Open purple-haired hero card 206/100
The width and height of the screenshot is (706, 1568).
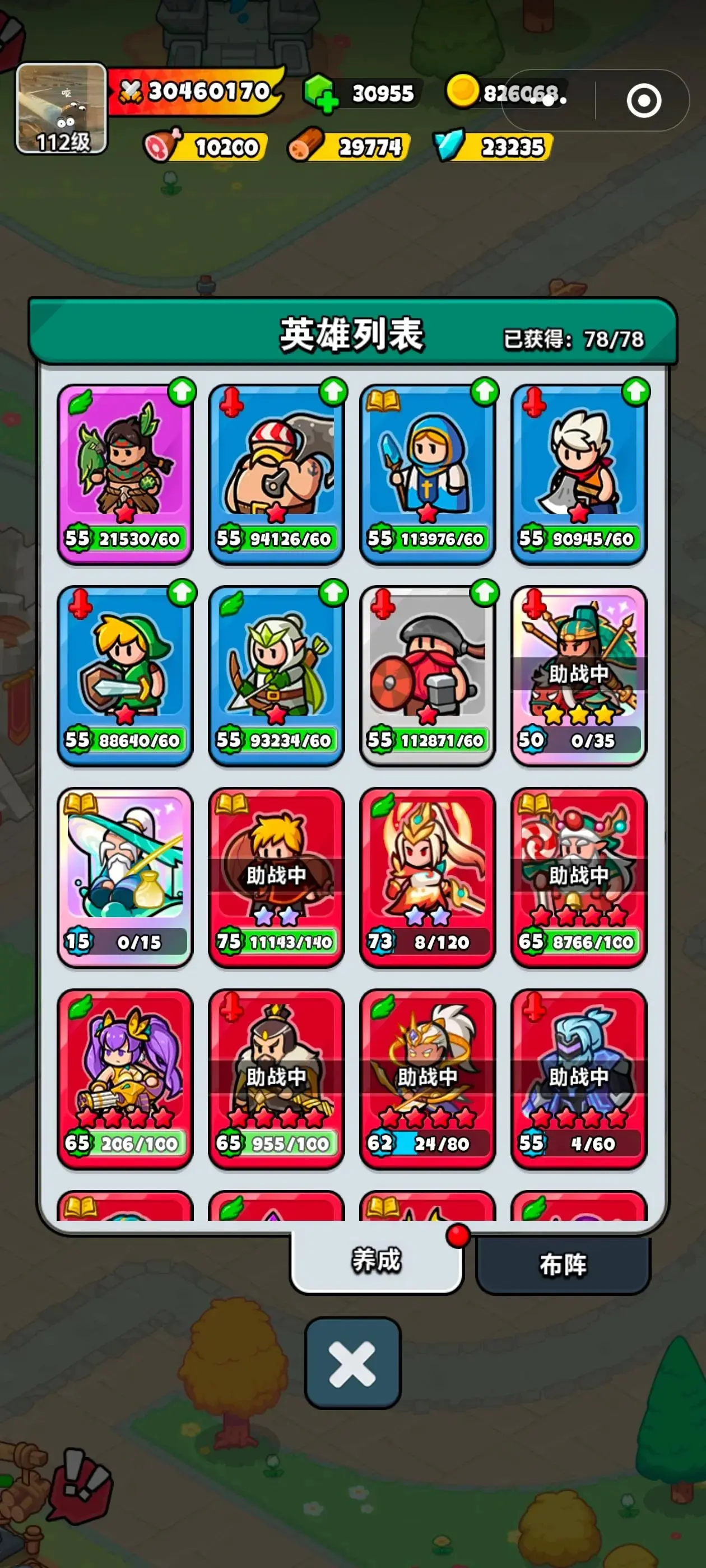(x=125, y=1079)
